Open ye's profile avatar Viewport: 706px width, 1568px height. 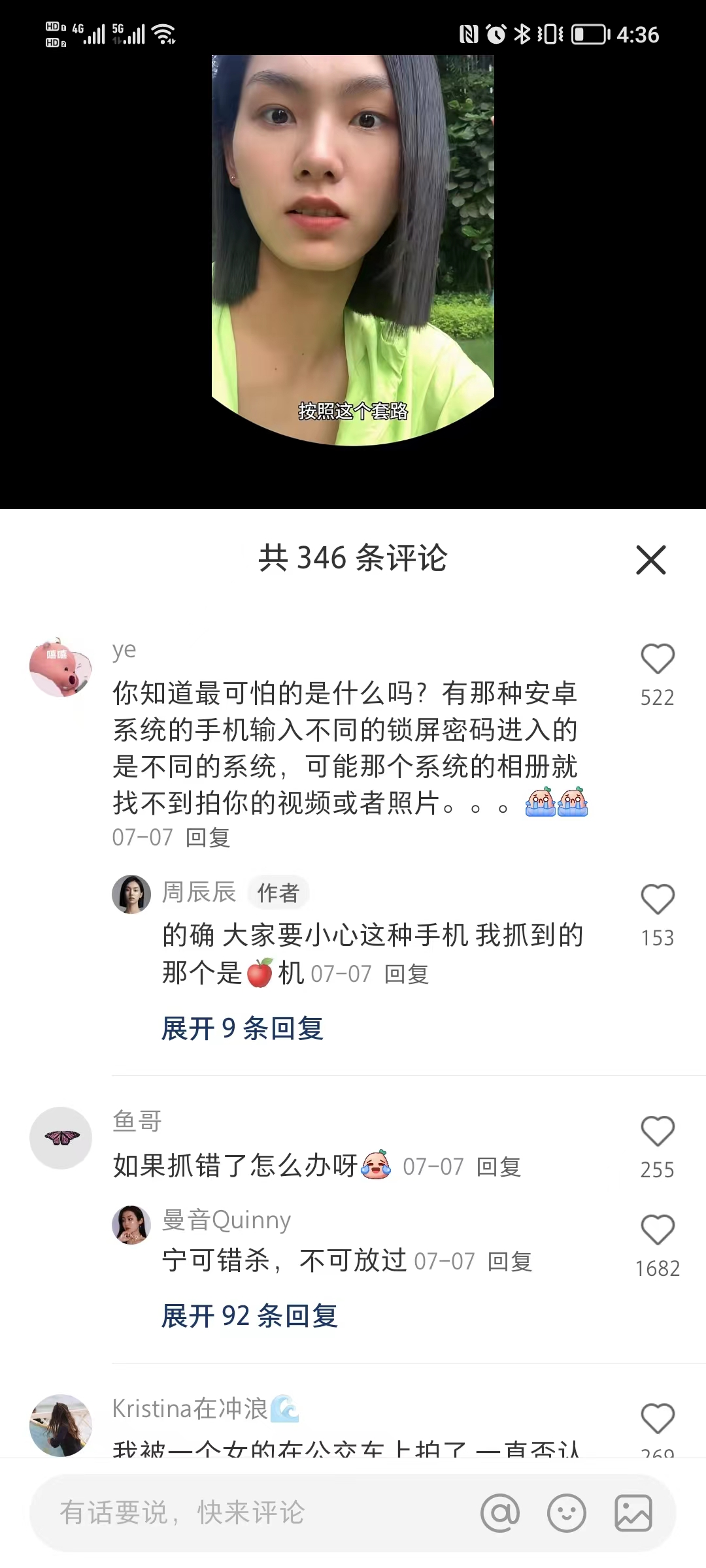click(x=61, y=668)
